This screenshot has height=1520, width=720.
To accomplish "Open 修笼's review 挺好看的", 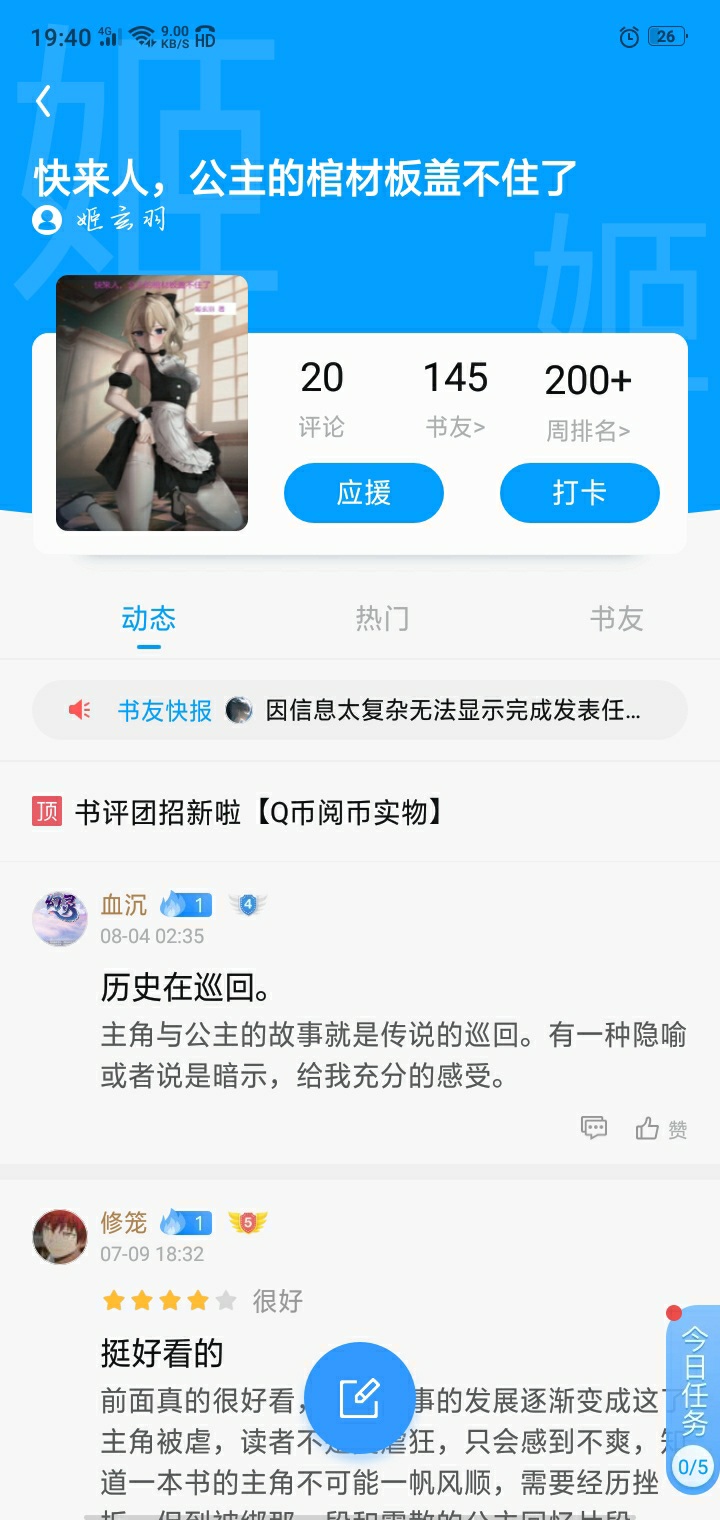I will point(162,1354).
